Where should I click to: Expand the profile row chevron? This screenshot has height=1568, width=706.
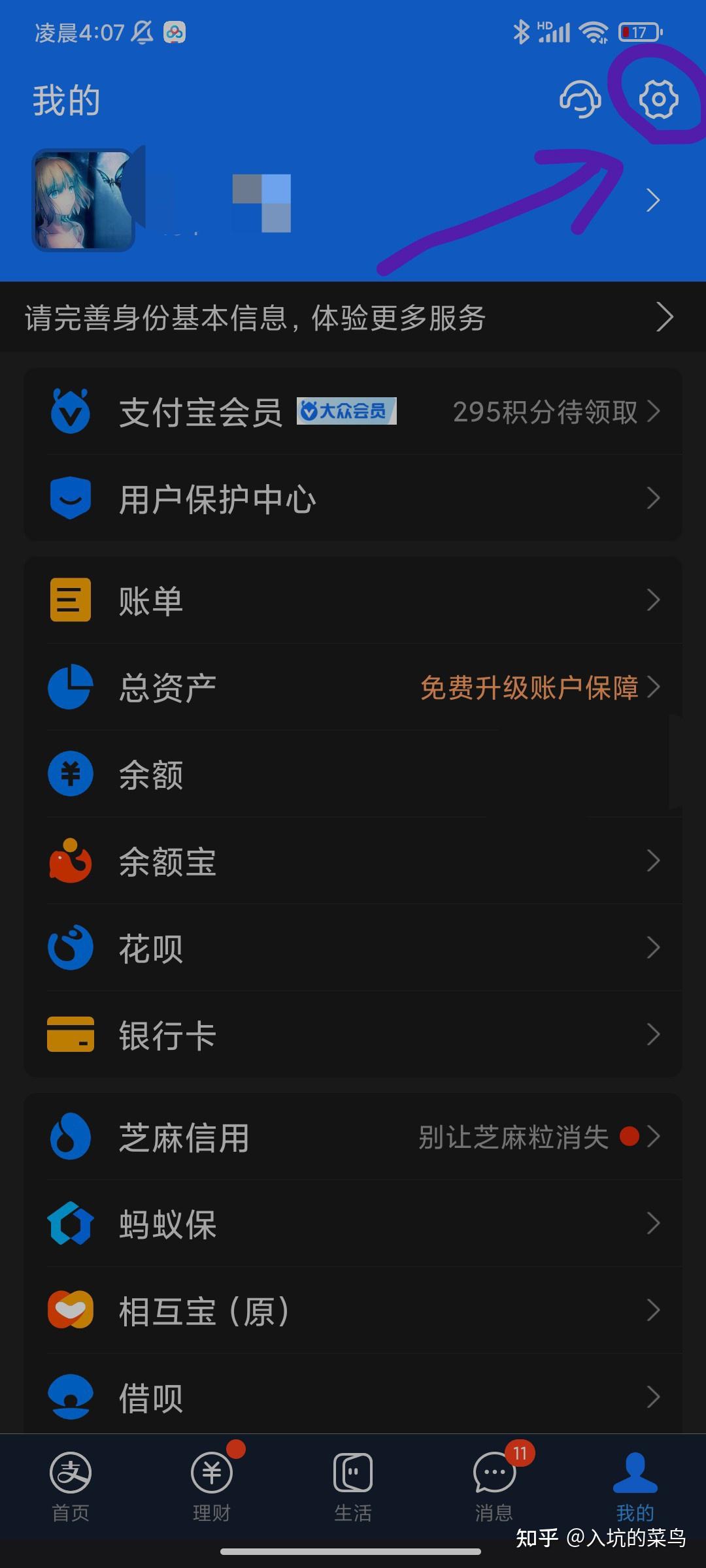coord(652,201)
